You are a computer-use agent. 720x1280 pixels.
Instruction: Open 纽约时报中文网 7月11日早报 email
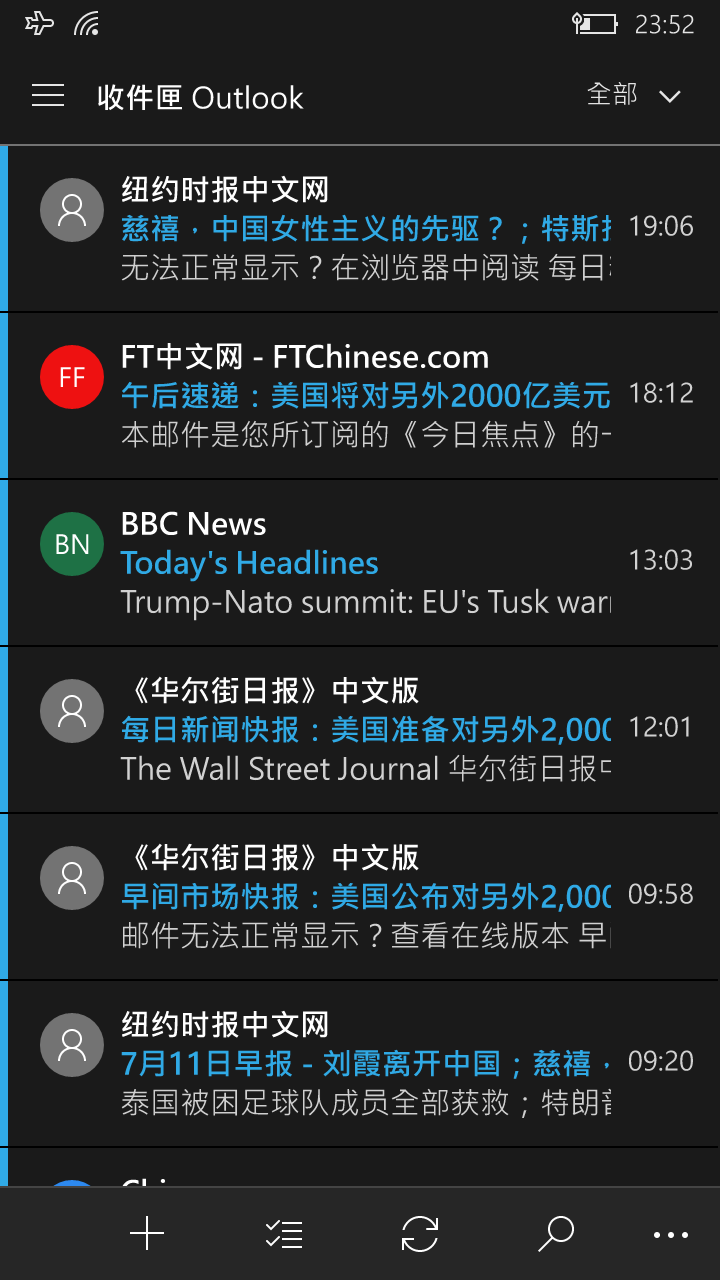(x=360, y=1064)
